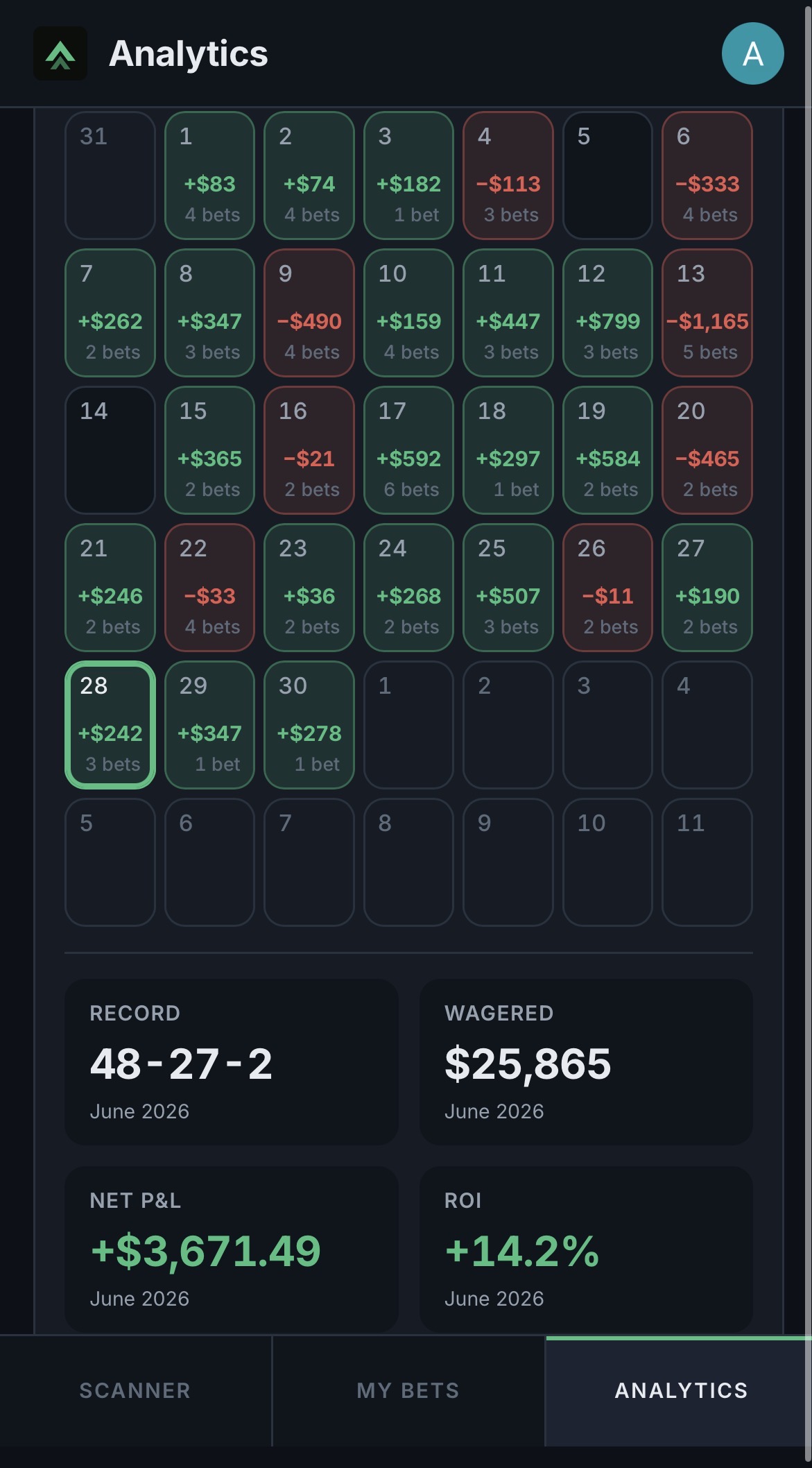This screenshot has height=1468, width=812.
Task: Open the profile avatar A
Action: click(x=752, y=53)
